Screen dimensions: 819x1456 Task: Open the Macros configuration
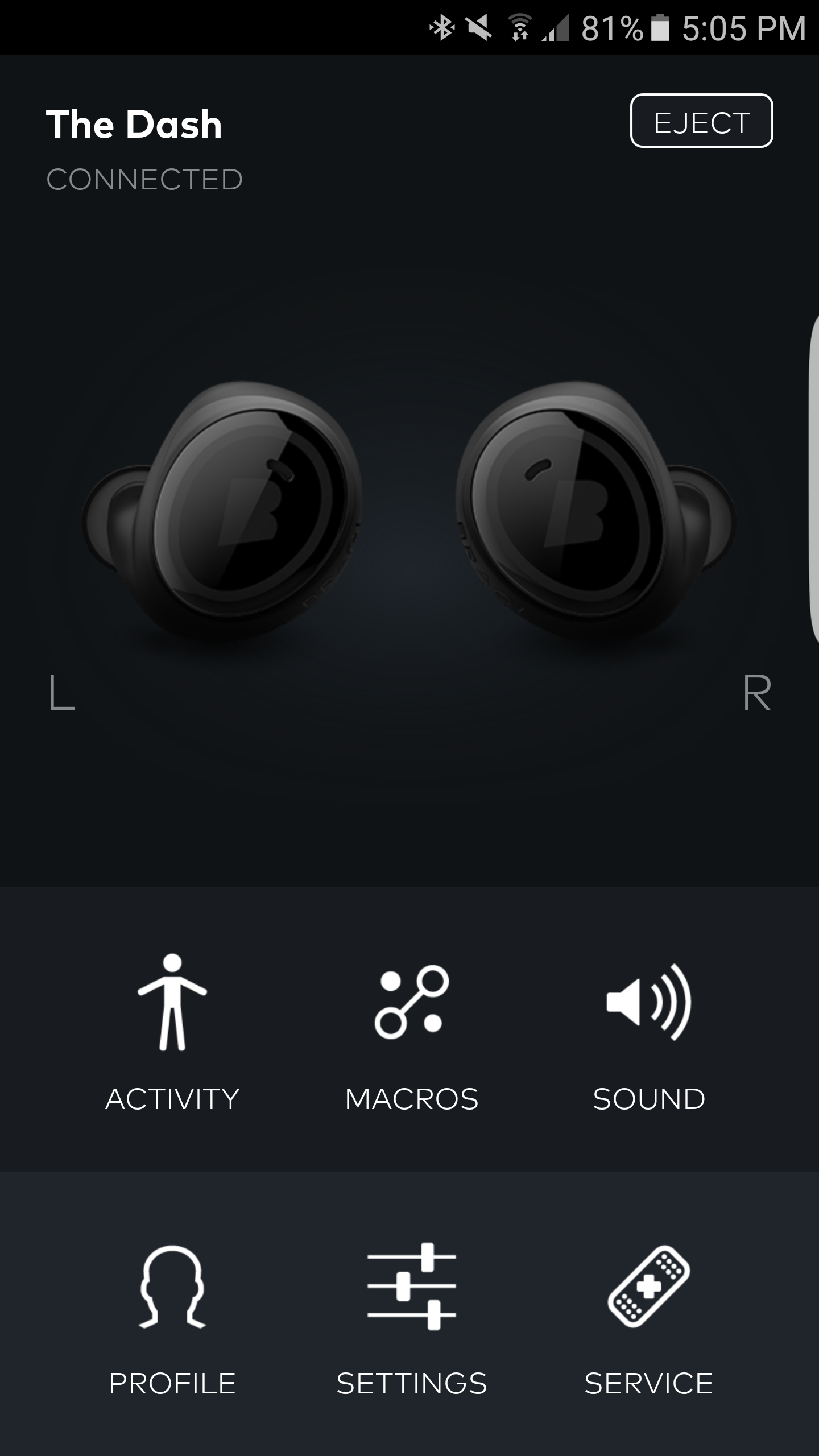[411, 1024]
